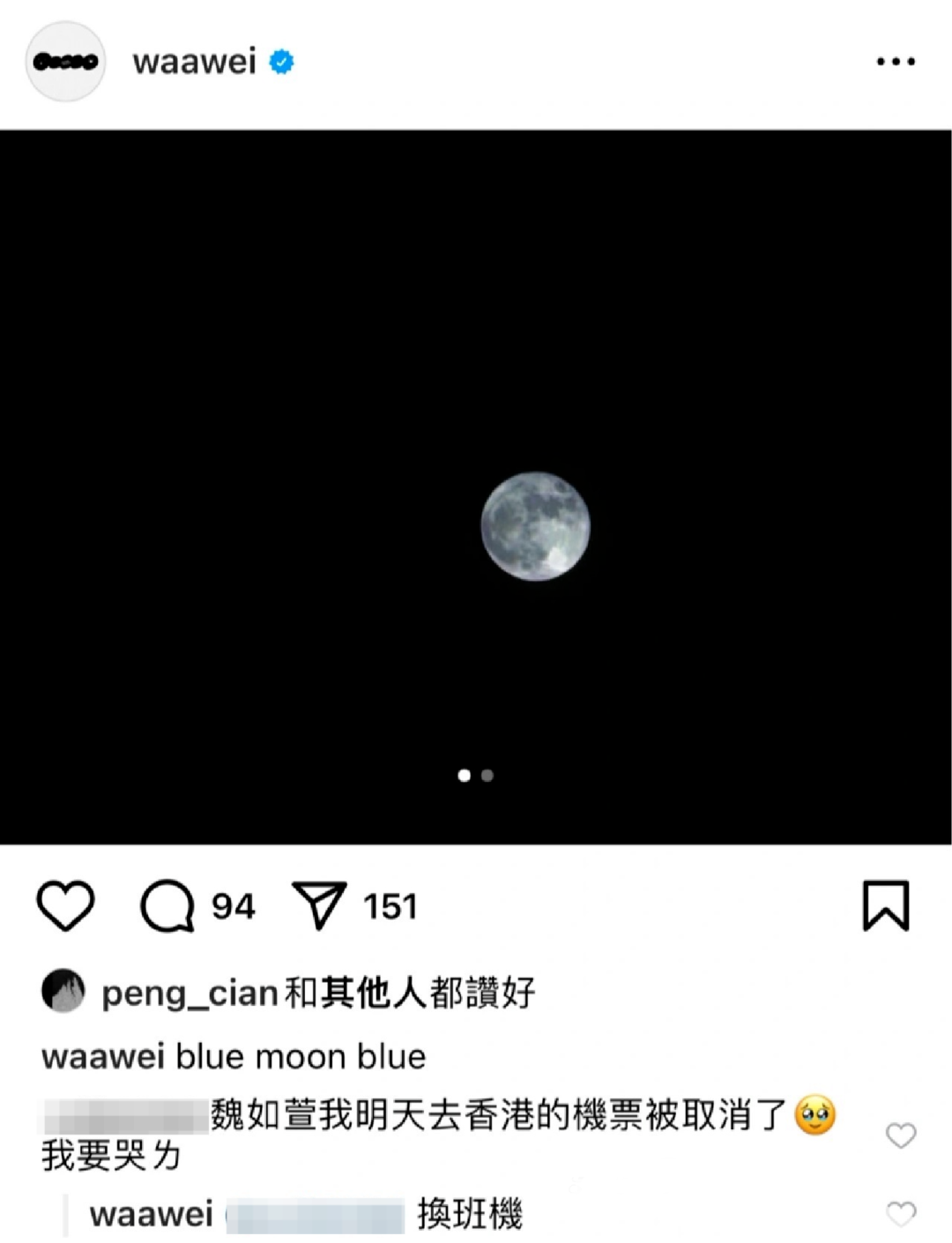Open waawei's profile from the header username
Screen dimensions: 952x1243
pos(192,62)
